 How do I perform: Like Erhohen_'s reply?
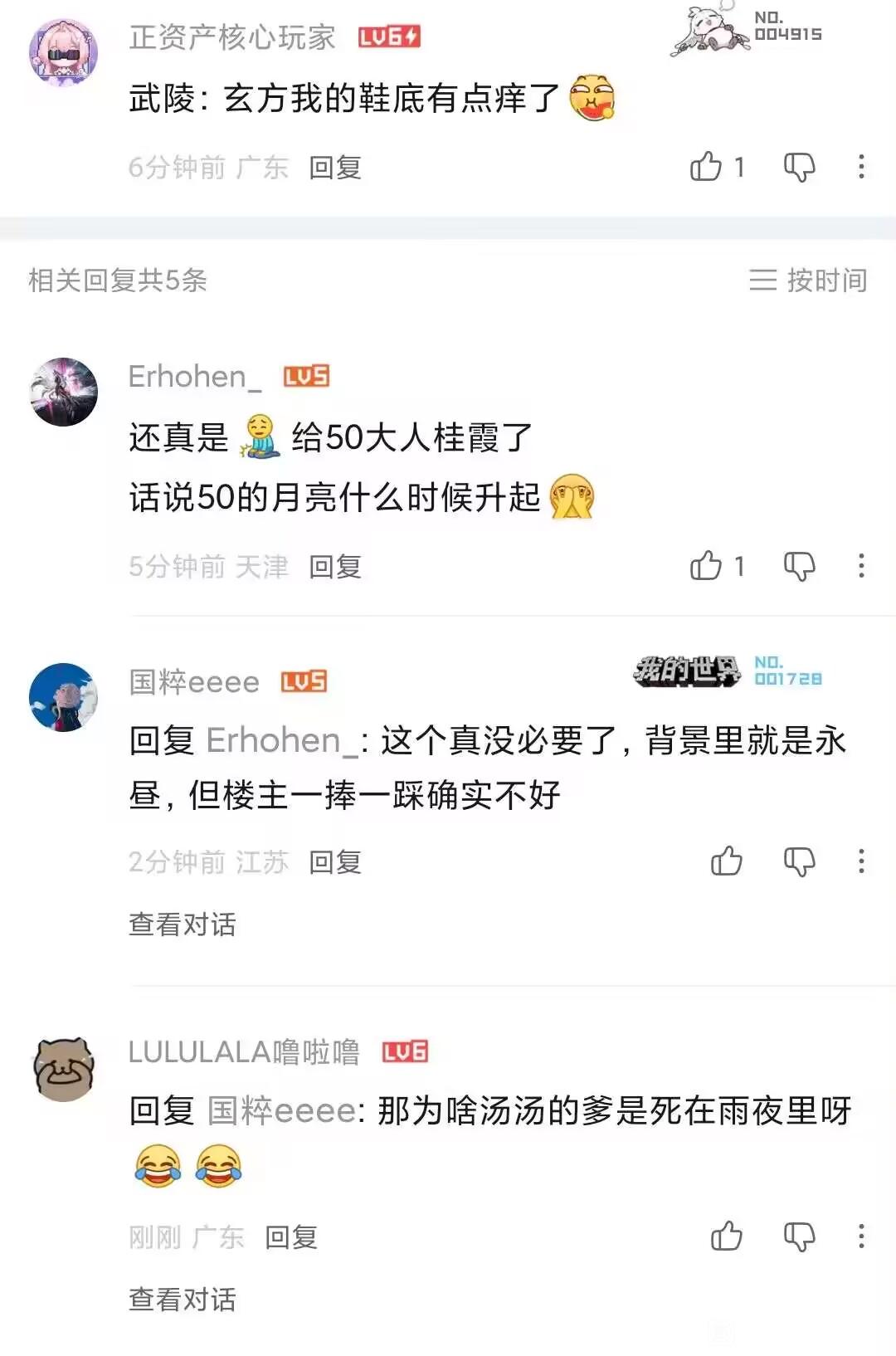(x=706, y=566)
